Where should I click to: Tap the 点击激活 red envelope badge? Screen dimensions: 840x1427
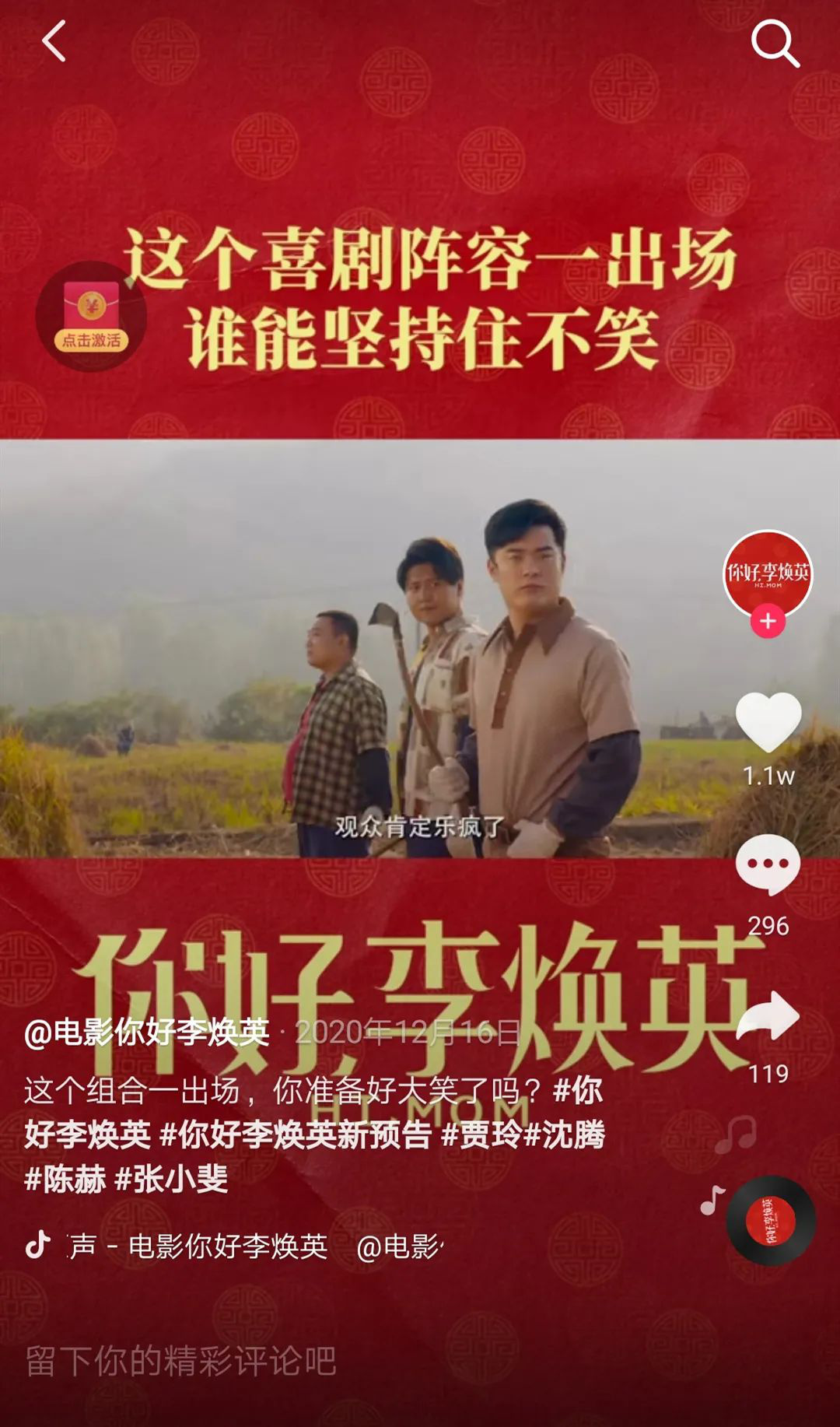tap(92, 316)
